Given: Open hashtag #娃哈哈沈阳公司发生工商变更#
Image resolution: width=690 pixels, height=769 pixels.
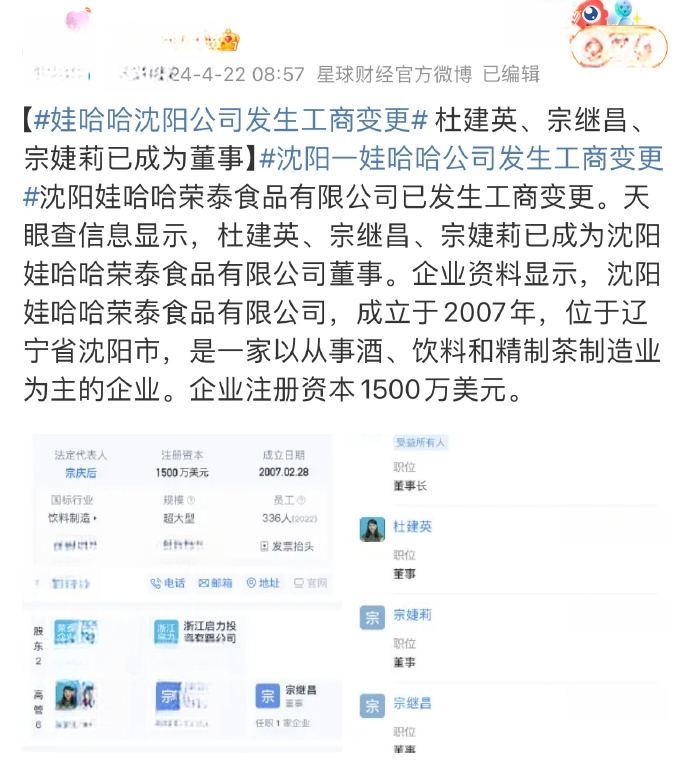Looking at the screenshot, I should tap(230, 120).
